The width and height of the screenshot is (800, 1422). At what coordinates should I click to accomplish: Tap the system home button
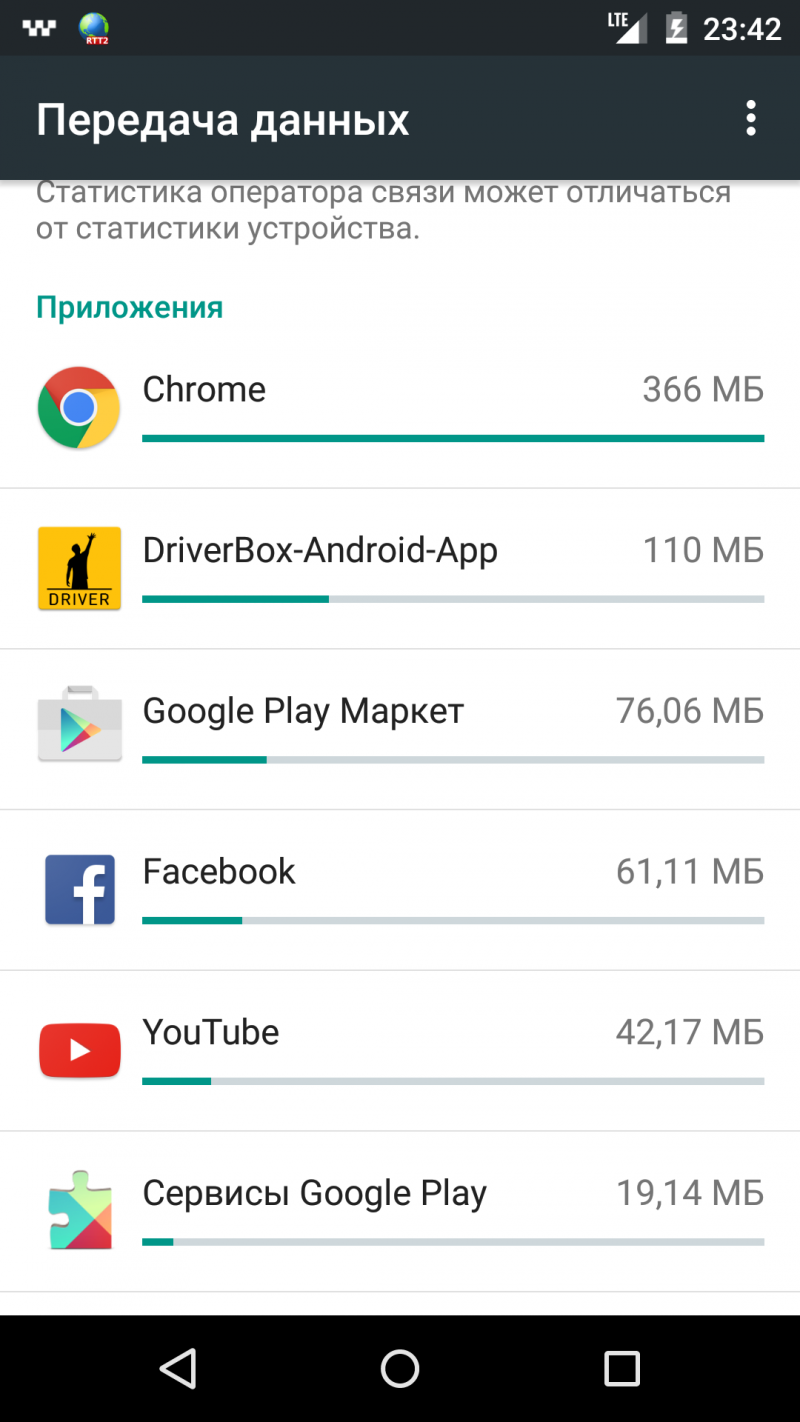(x=400, y=1368)
